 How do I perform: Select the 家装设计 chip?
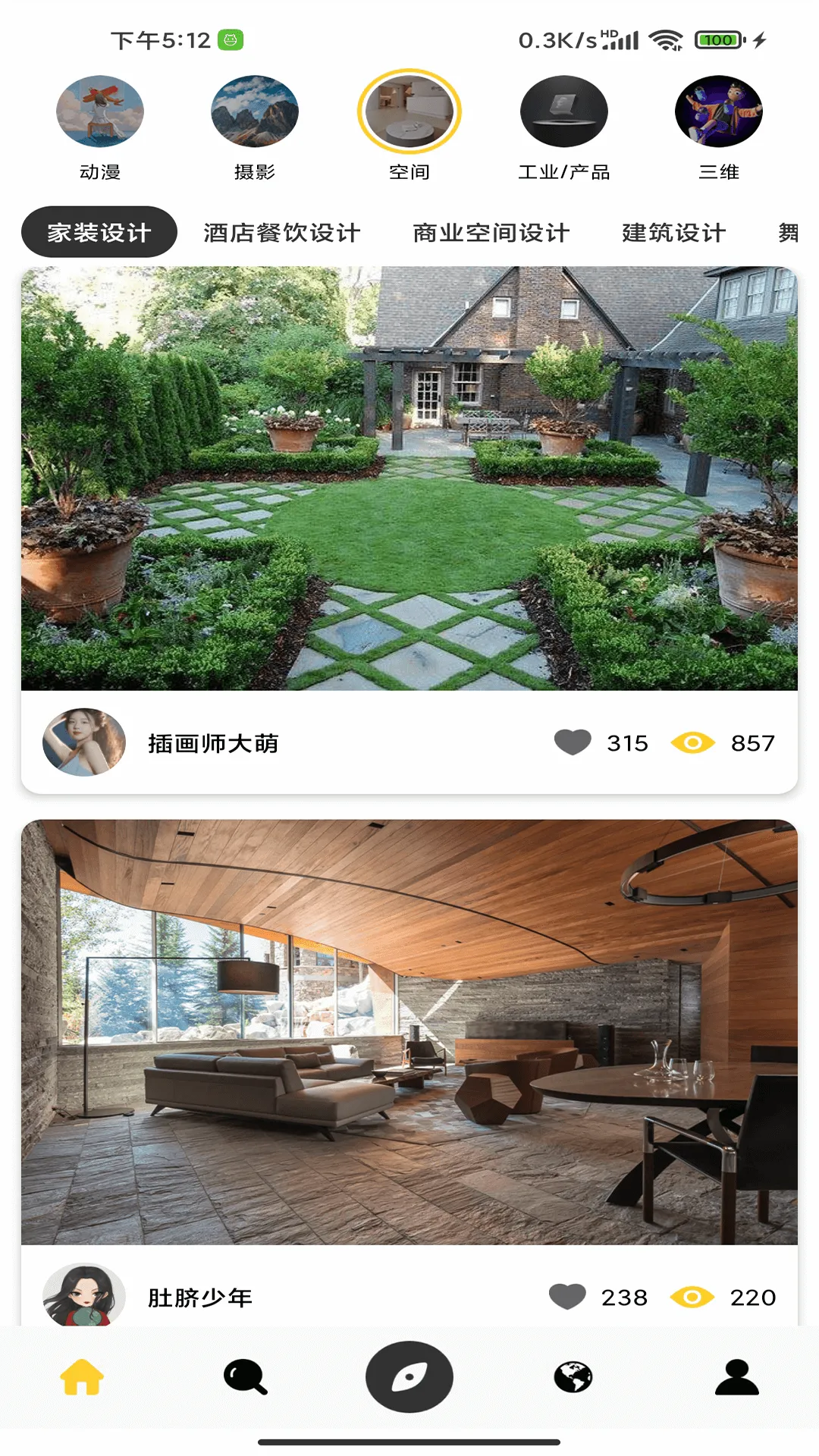click(99, 232)
